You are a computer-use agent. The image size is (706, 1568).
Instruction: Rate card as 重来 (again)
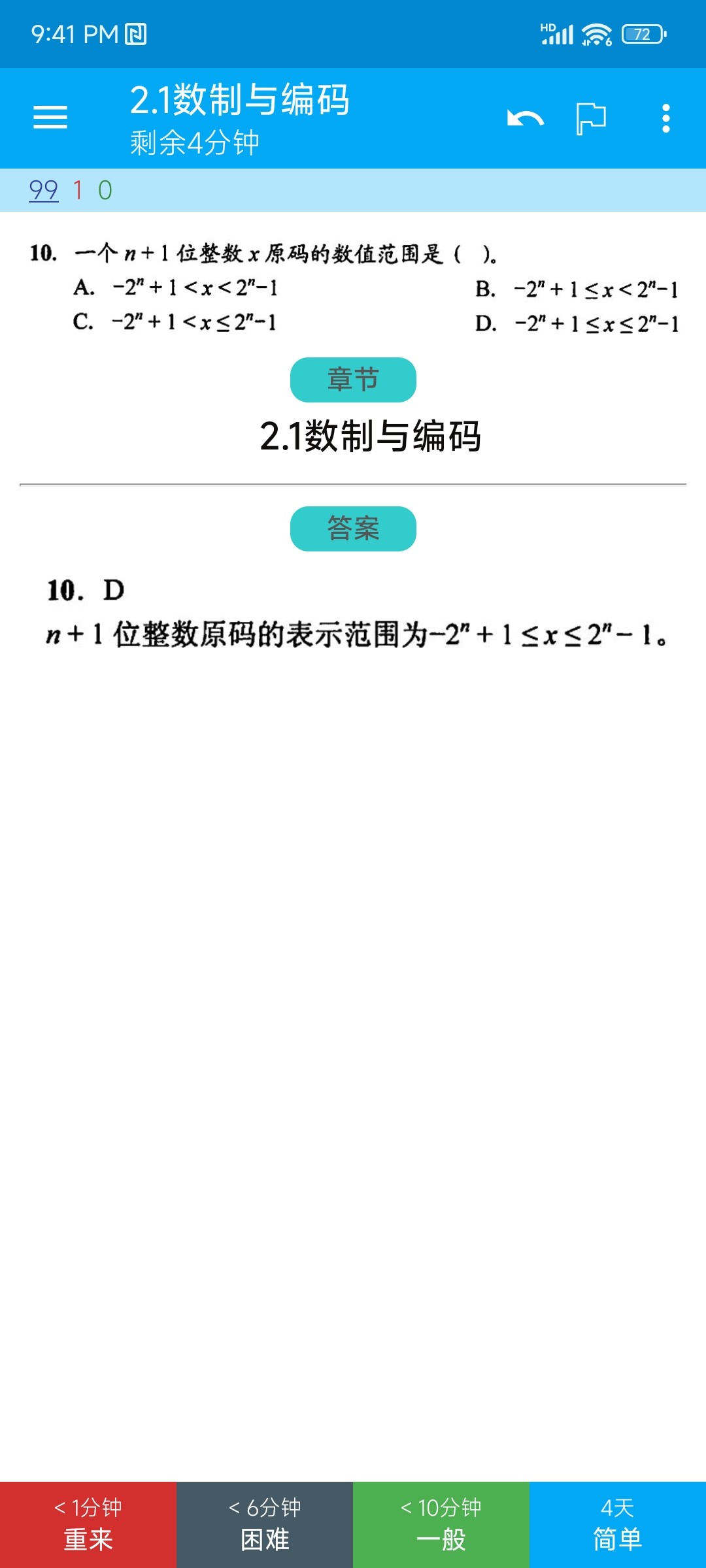pyautogui.click(x=88, y=1524)
